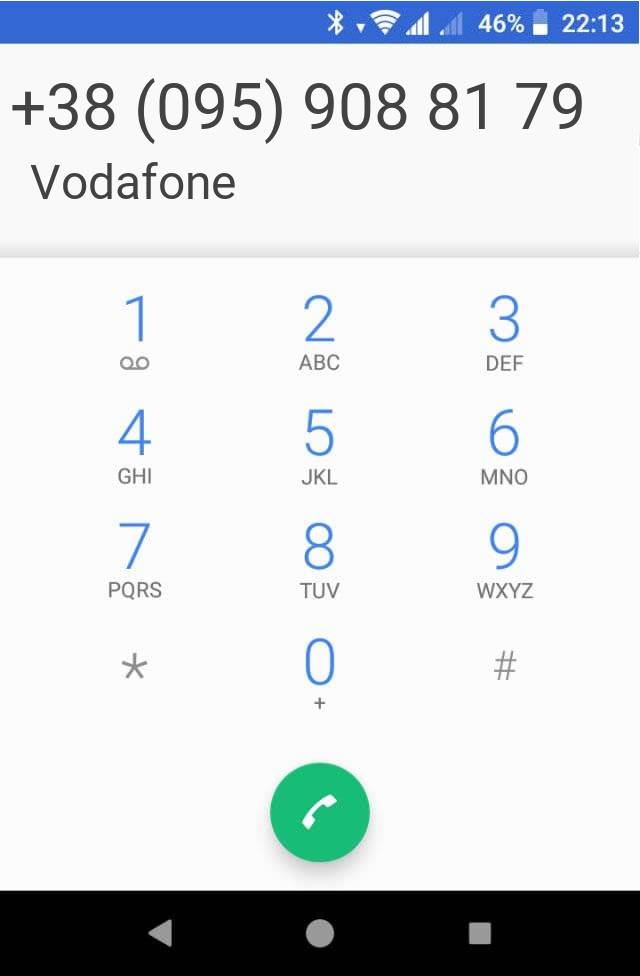The image size is (640, 976).
Task: Go to home screen via navigation bar
Action: pyautogui.click(x=320, y=933)
